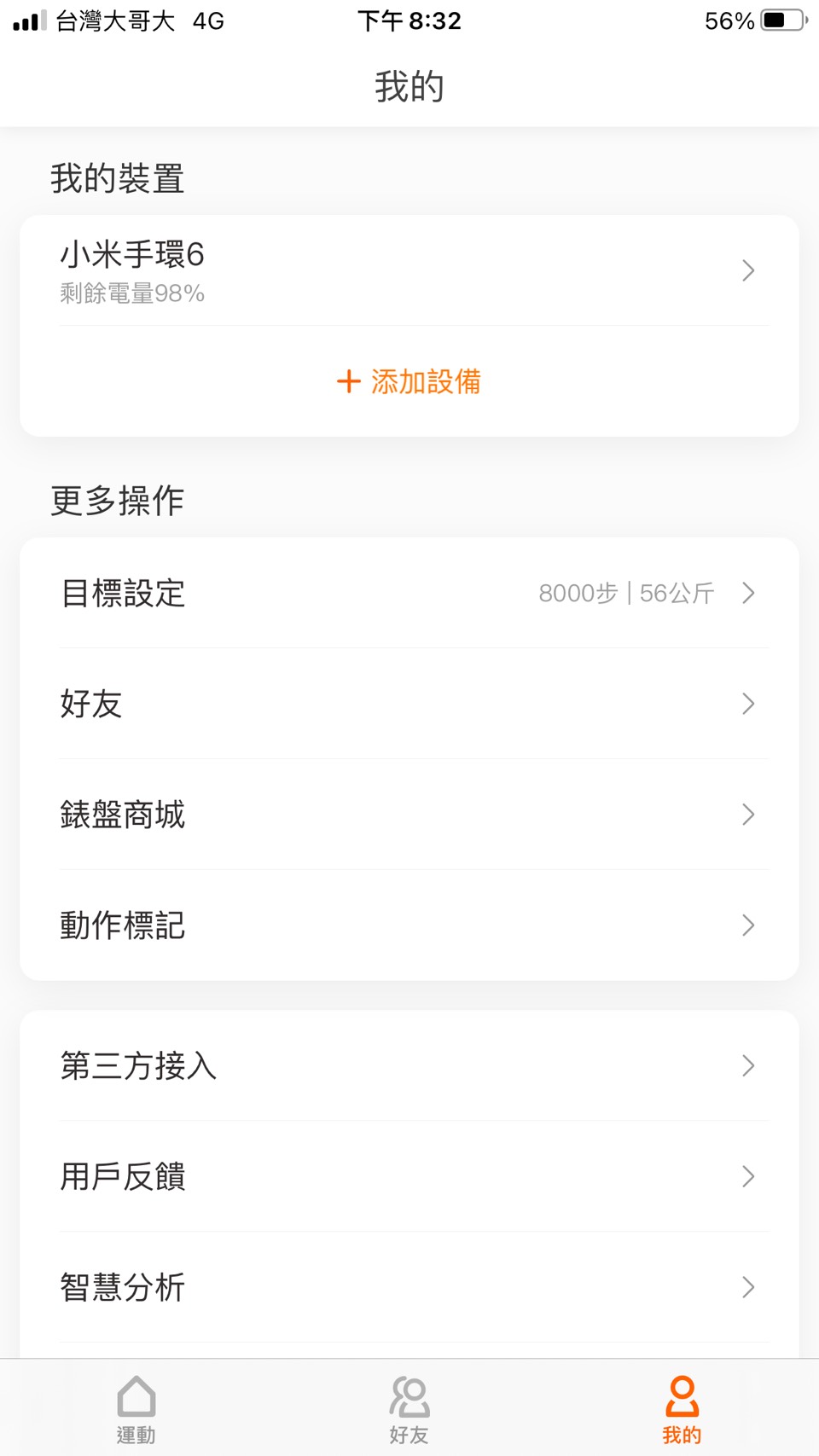The height and width of the screenshot is (1456, 819).
Task: Open 第三方接入 options
Action: click(x=409, y=1065)
